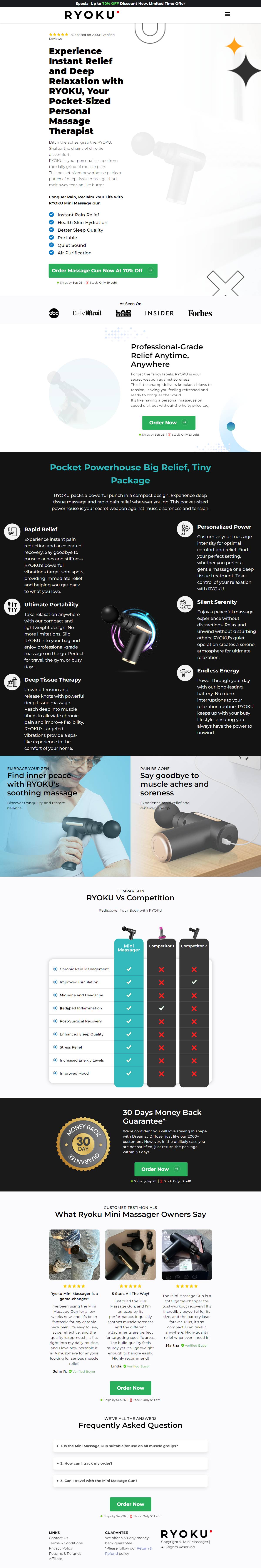Open the Affiliate link

click(x=55, y=1558)
